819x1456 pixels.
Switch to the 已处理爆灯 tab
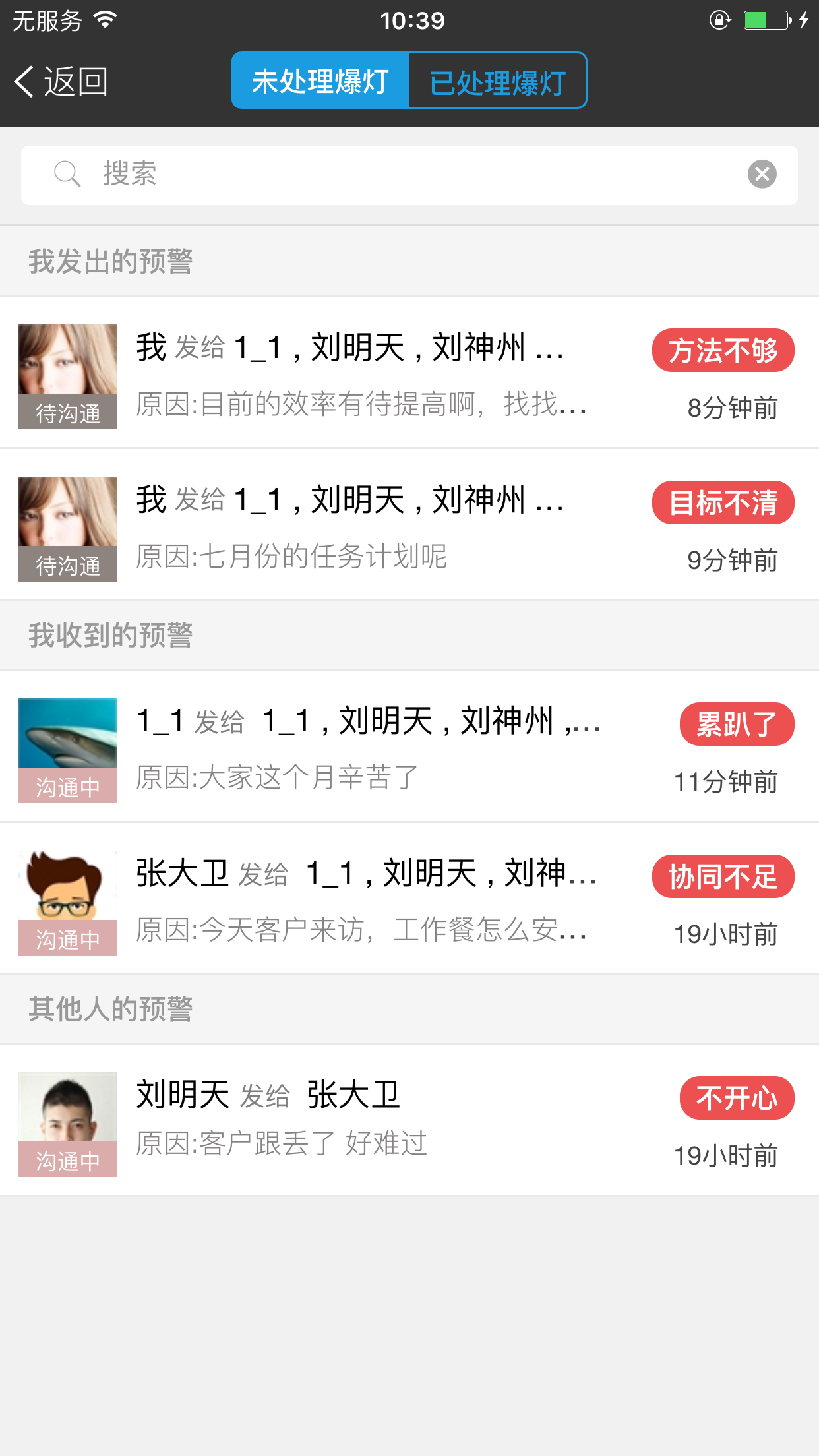498,80
